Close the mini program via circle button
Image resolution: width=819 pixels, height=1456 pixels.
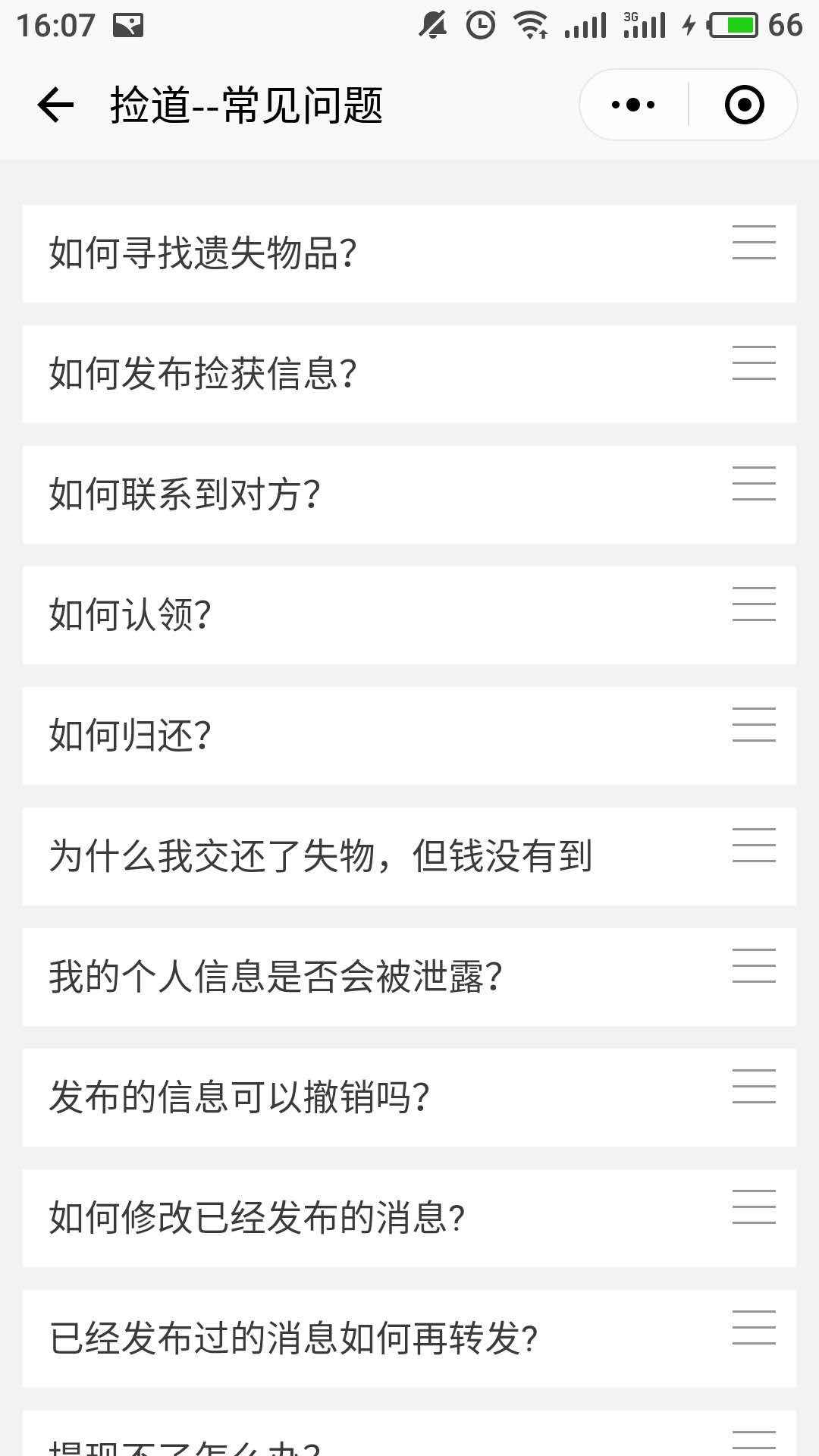click(744, 105)
